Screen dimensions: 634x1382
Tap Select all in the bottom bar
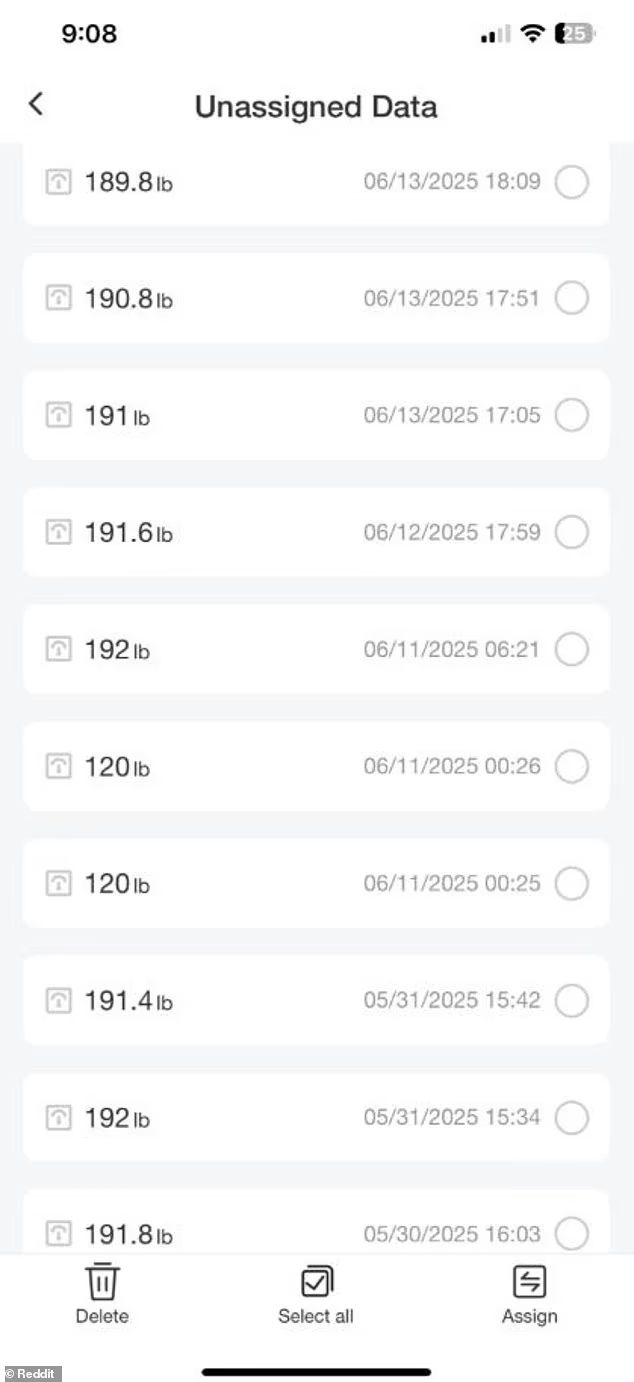(316, 1294)
